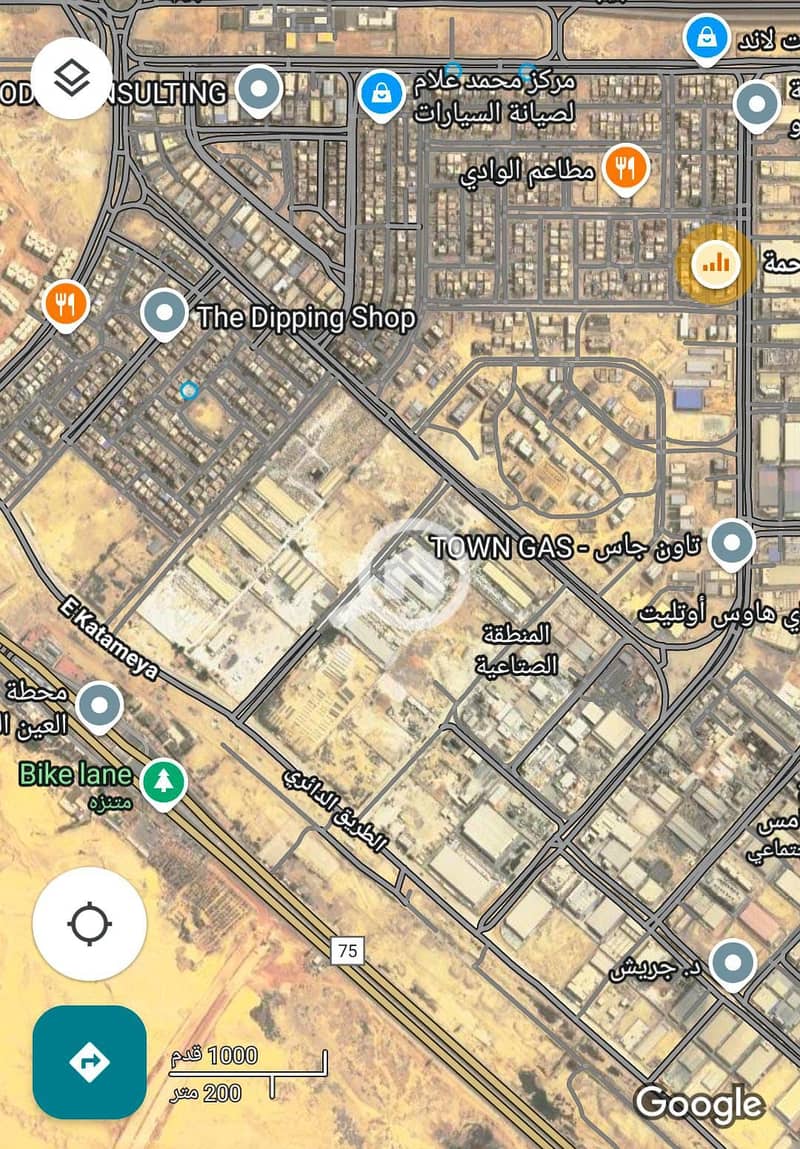Tap the محطة العين location pin
The image size is (800, 1149).
tap(100, 705)
